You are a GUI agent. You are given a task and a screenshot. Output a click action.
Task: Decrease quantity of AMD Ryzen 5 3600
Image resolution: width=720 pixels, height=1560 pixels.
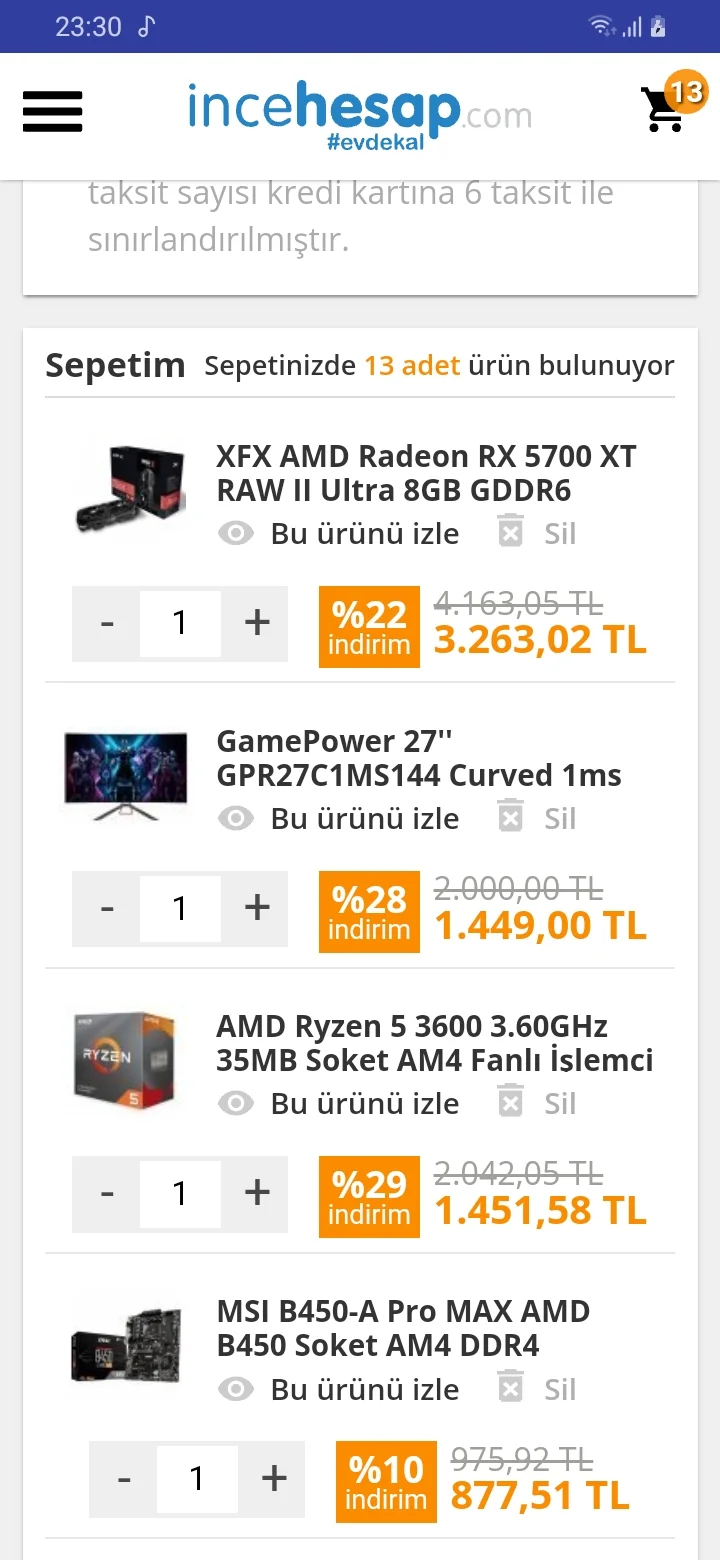click(107, 1193)
